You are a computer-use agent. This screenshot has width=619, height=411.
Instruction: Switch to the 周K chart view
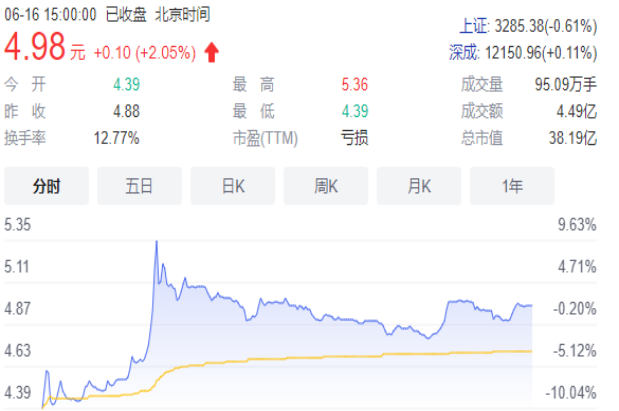(x=326, y=186)
